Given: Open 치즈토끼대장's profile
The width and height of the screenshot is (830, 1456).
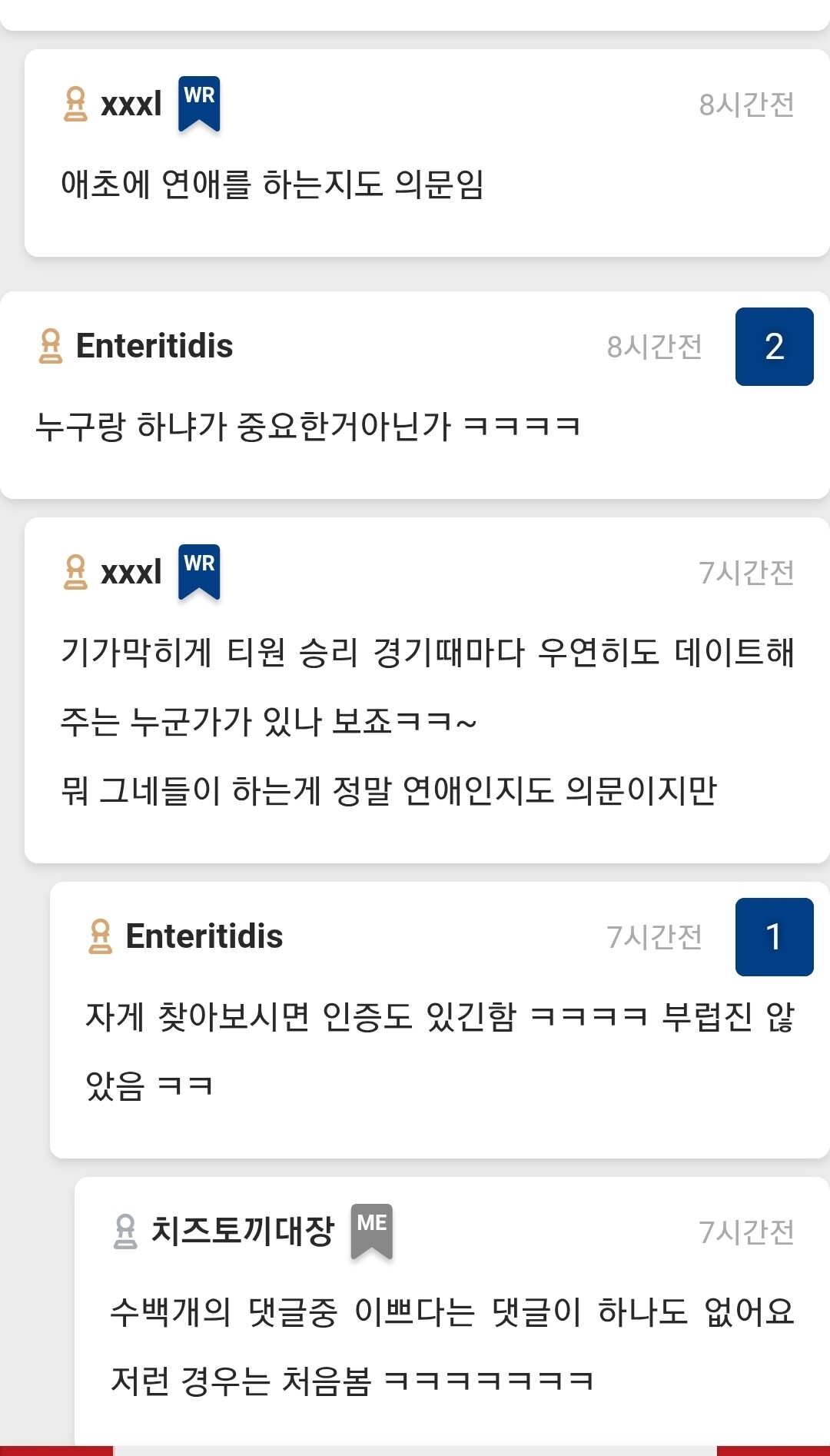Looking at the screenshot, I should [242, 1232].
